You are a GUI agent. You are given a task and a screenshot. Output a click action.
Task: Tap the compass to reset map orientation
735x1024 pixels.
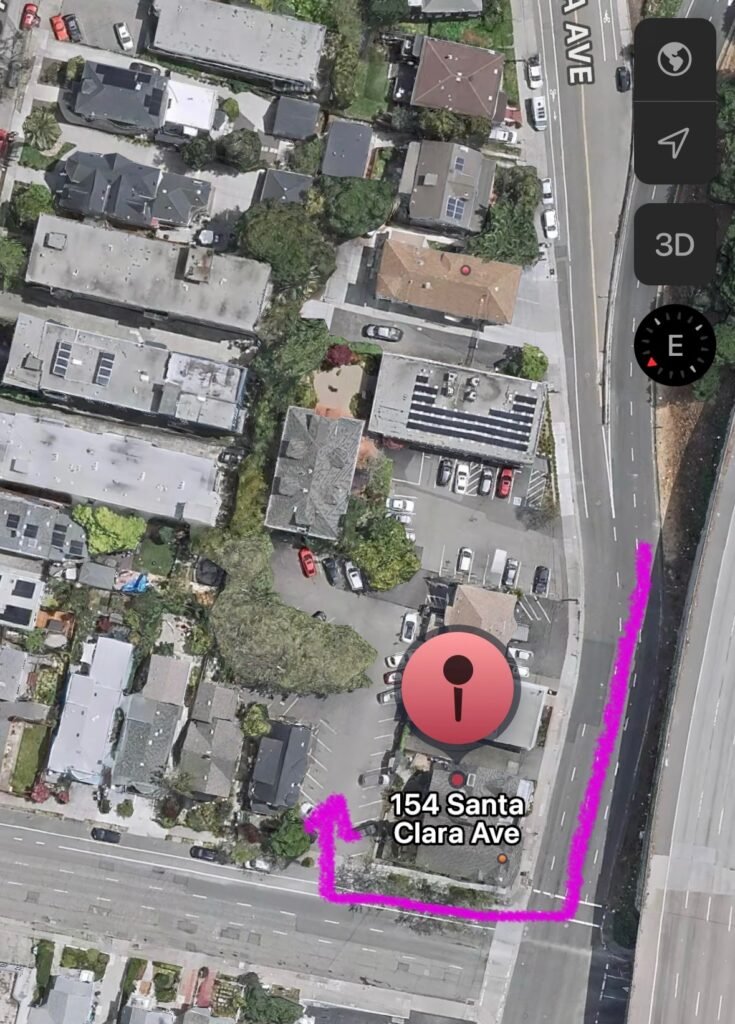pyautogui.click(x=674, y=346)
